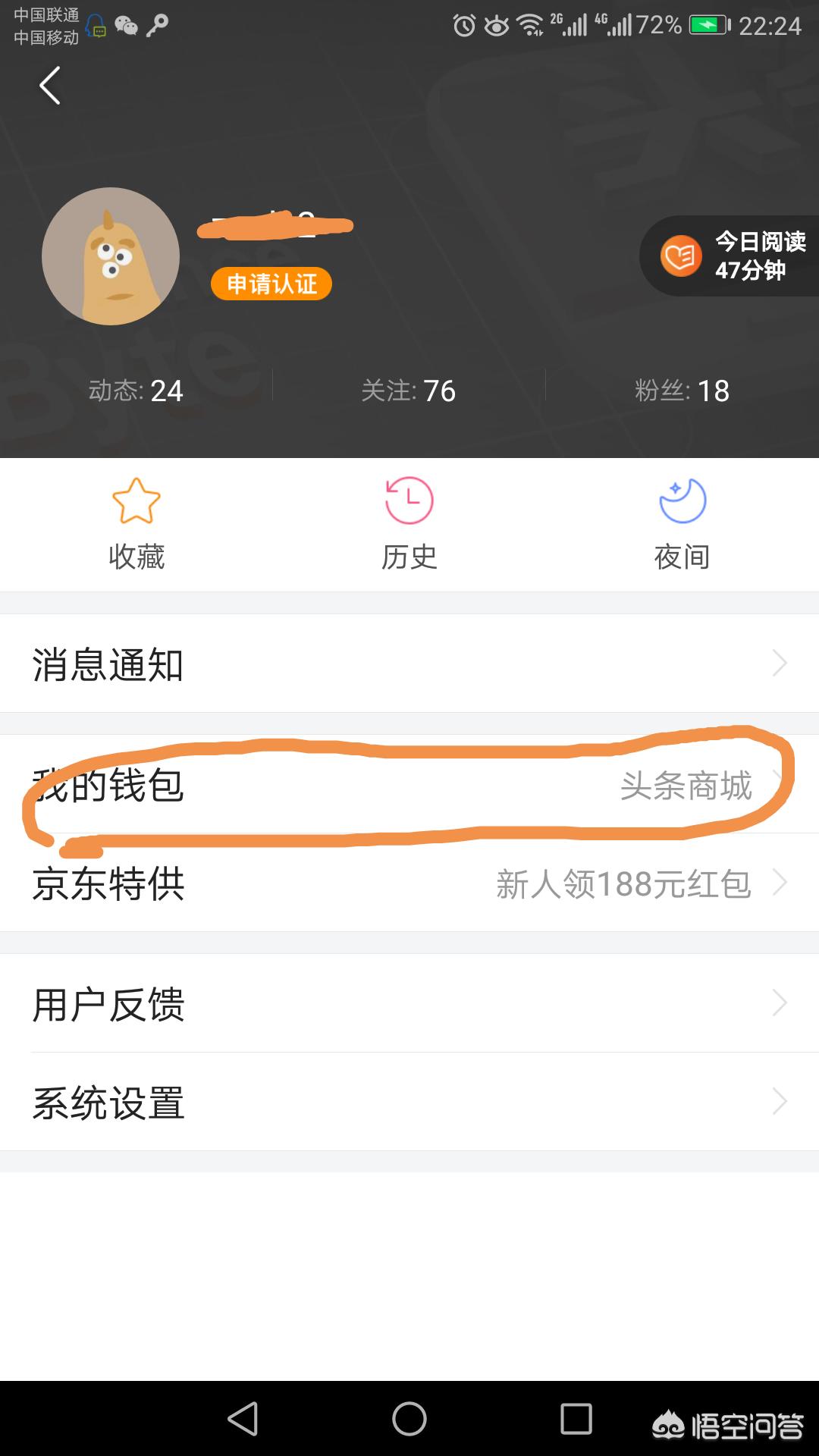This screenshot has width=819, height=1456.
Task: Tap the system back button
Action: (243, 1419)
